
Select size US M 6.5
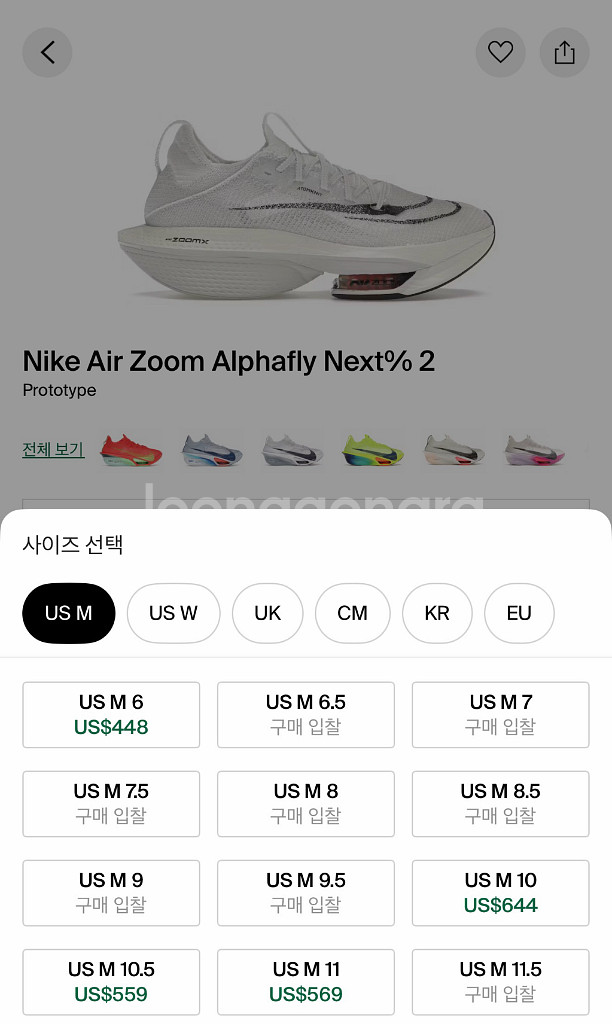coord(306,714)
